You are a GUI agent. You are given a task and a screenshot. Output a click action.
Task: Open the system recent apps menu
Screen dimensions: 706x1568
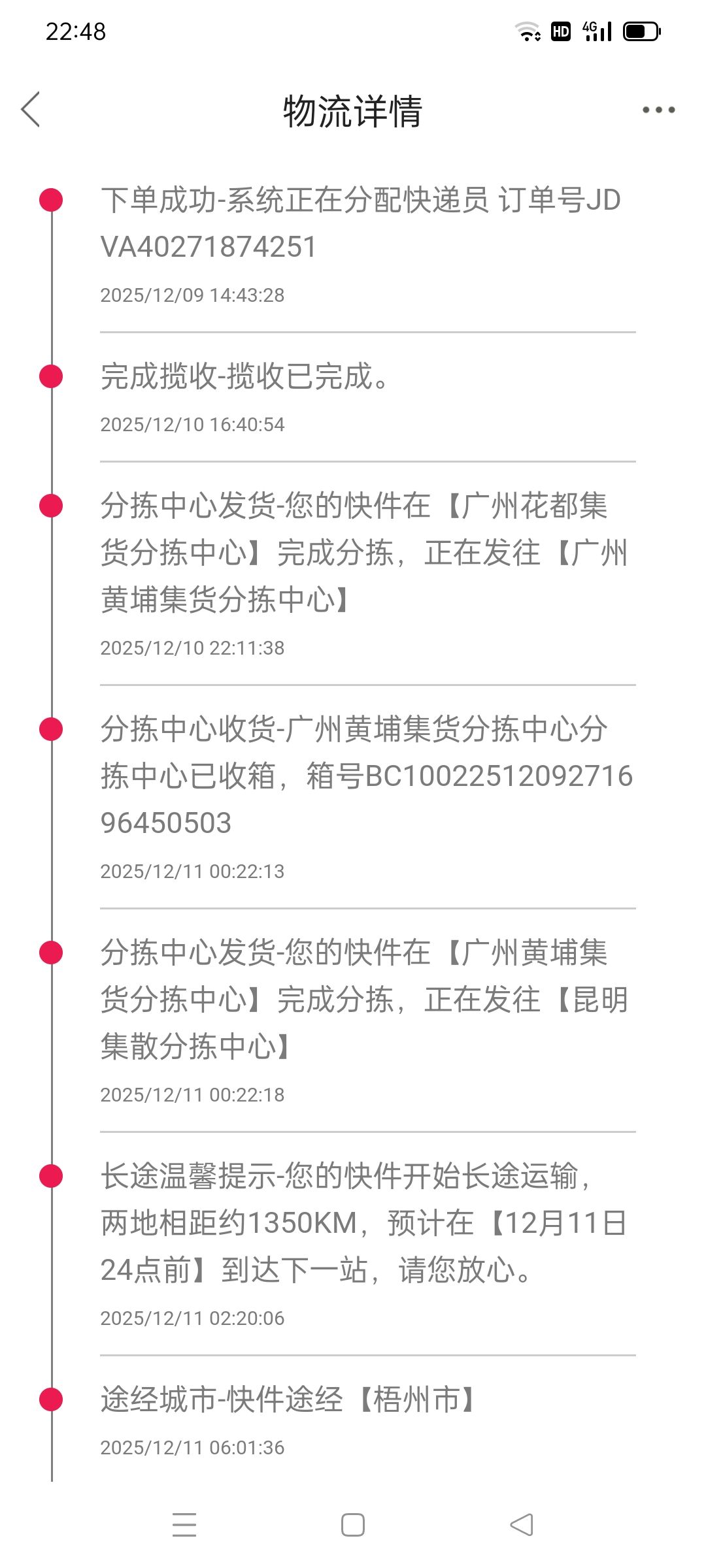[x=184, y=1525]
